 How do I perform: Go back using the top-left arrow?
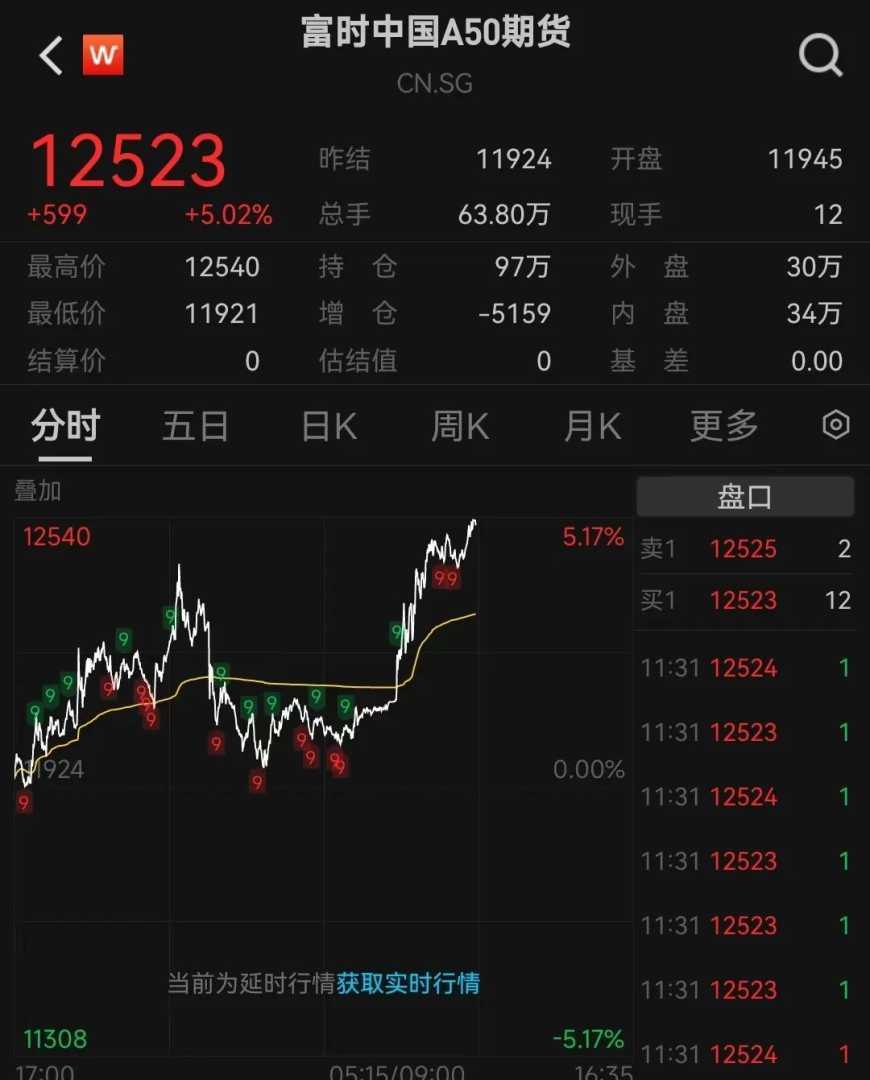click(50, 56)
